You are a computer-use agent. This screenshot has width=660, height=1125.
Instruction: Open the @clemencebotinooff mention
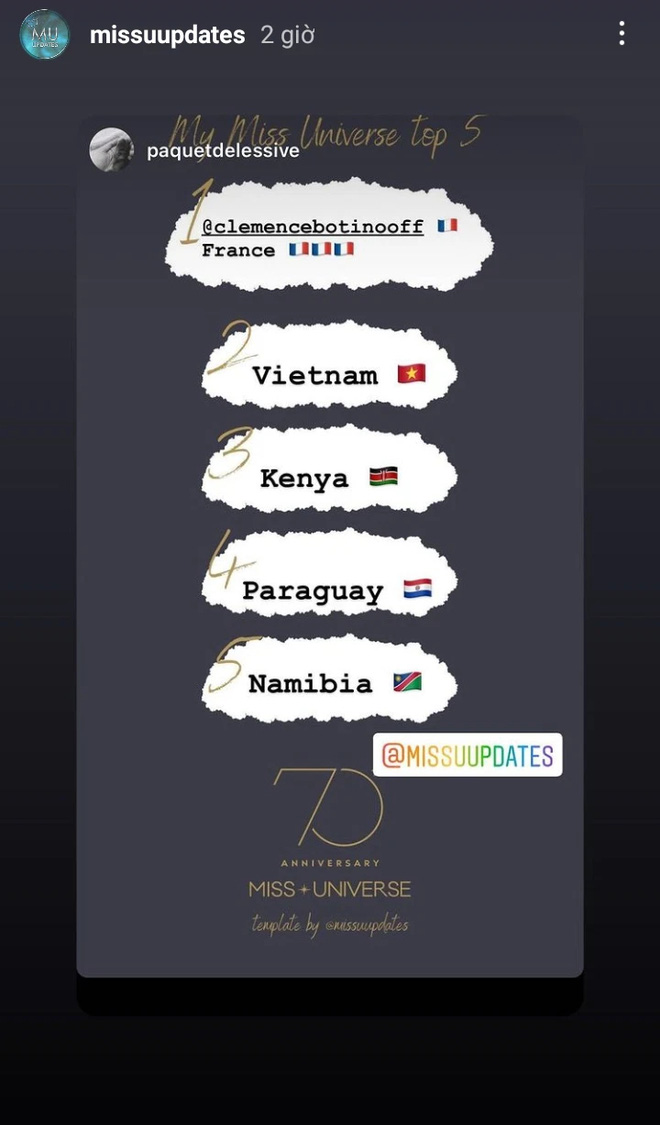tap(313, 227)
